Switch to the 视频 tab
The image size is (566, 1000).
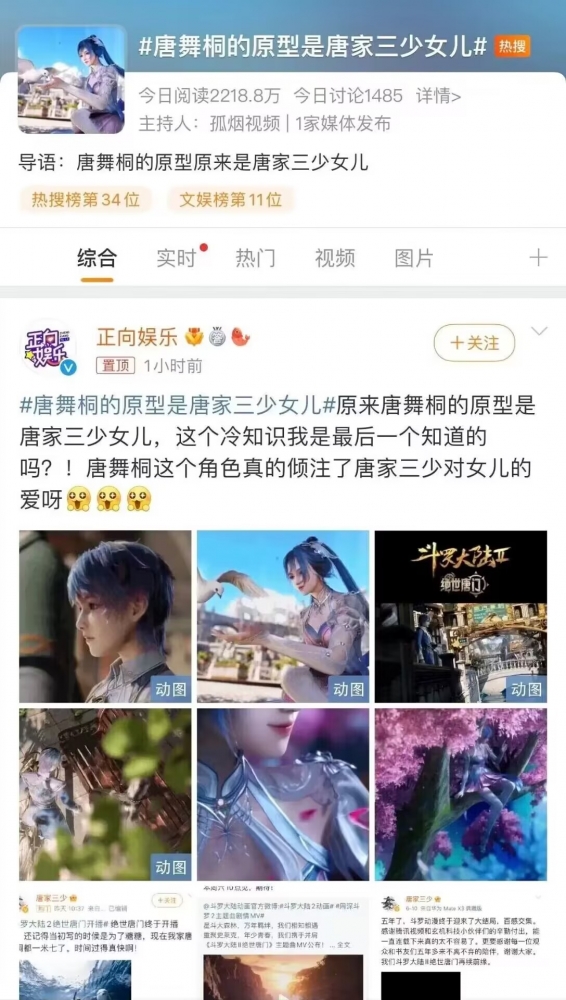(x=335, y=258)
